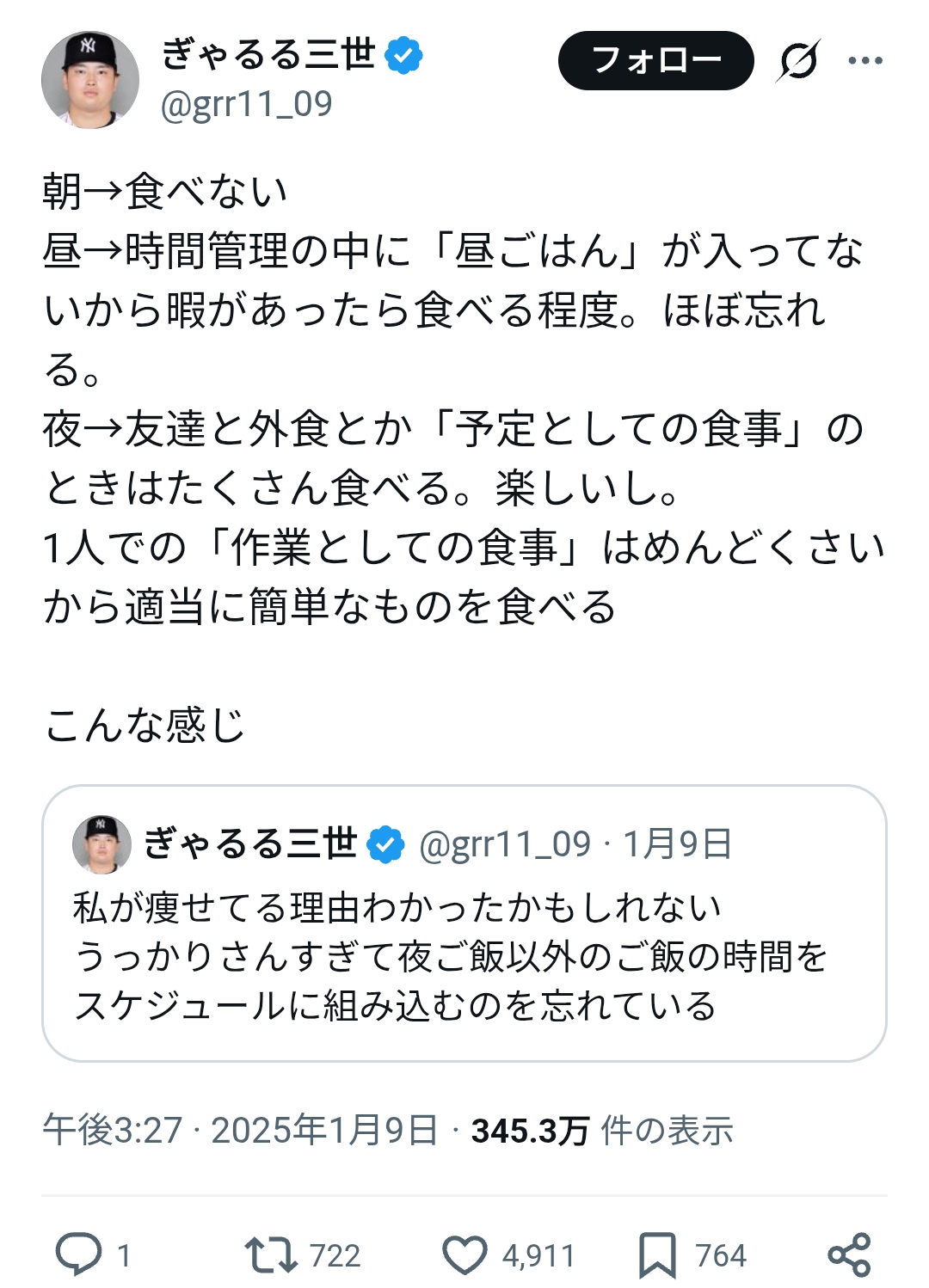Share this post

coord(849,1254)
